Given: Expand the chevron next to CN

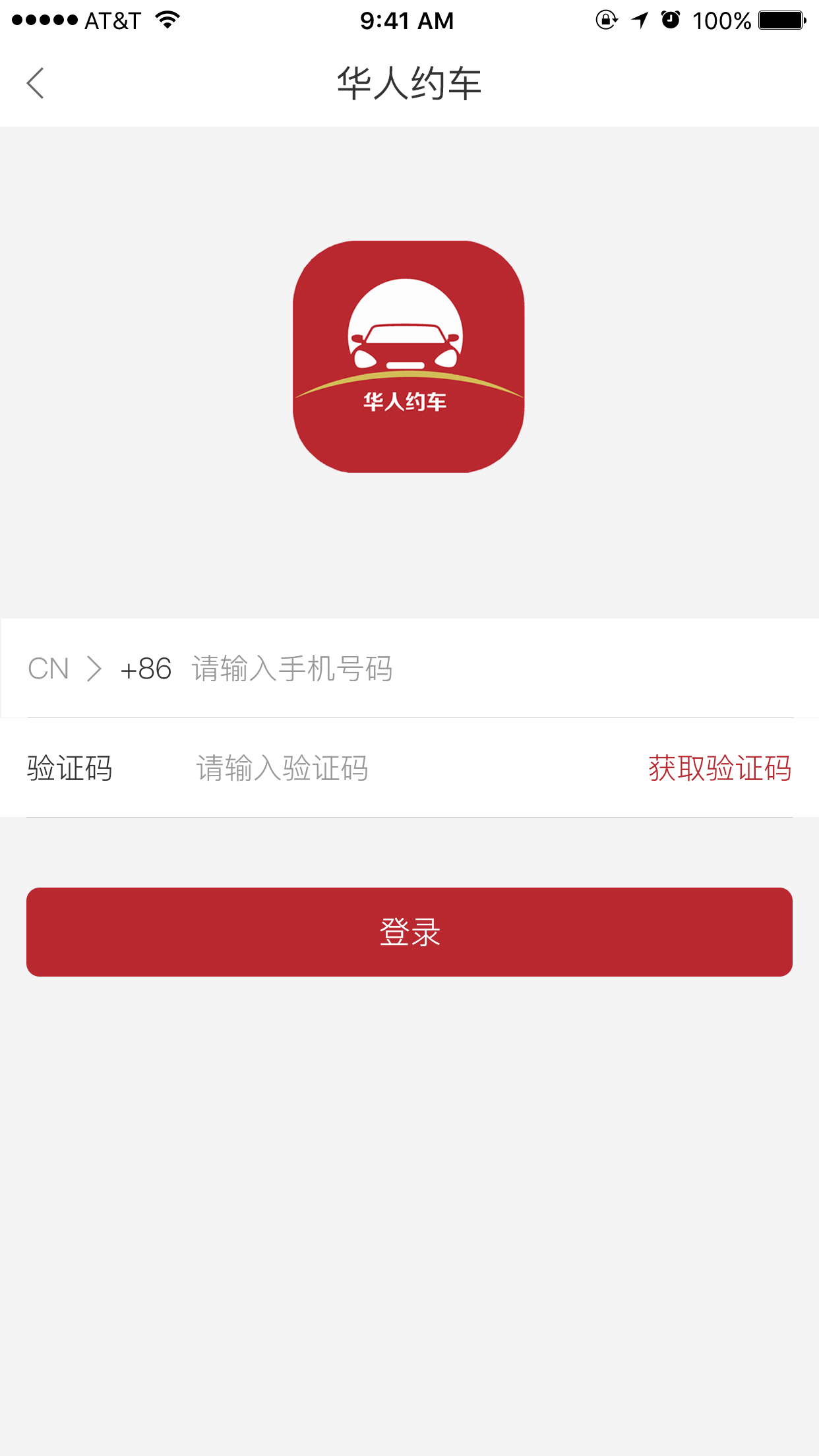Looking at the screenshot, I should (x=94, y=667).
